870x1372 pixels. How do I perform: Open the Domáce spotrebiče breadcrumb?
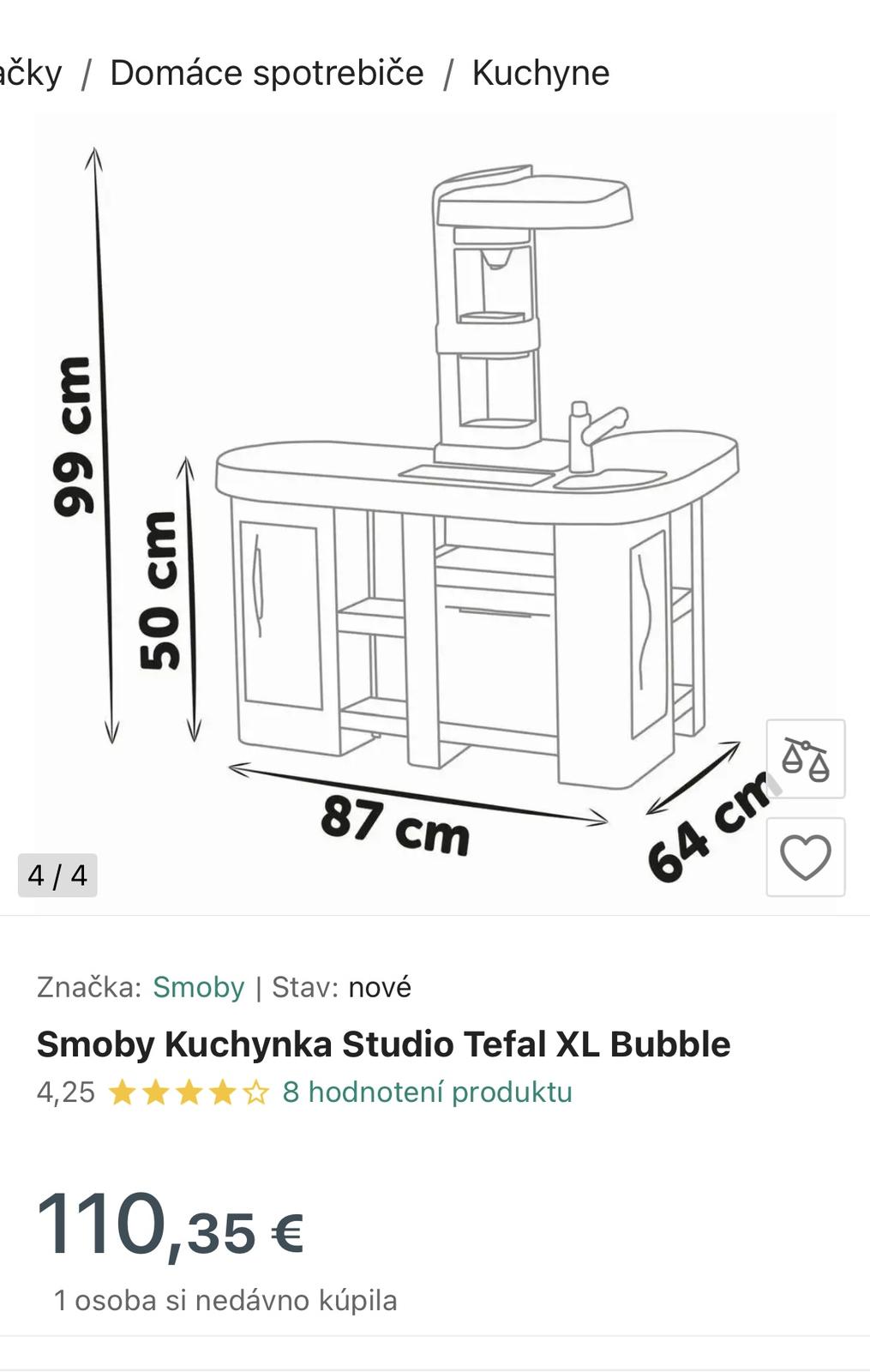[x=267, y=73]
